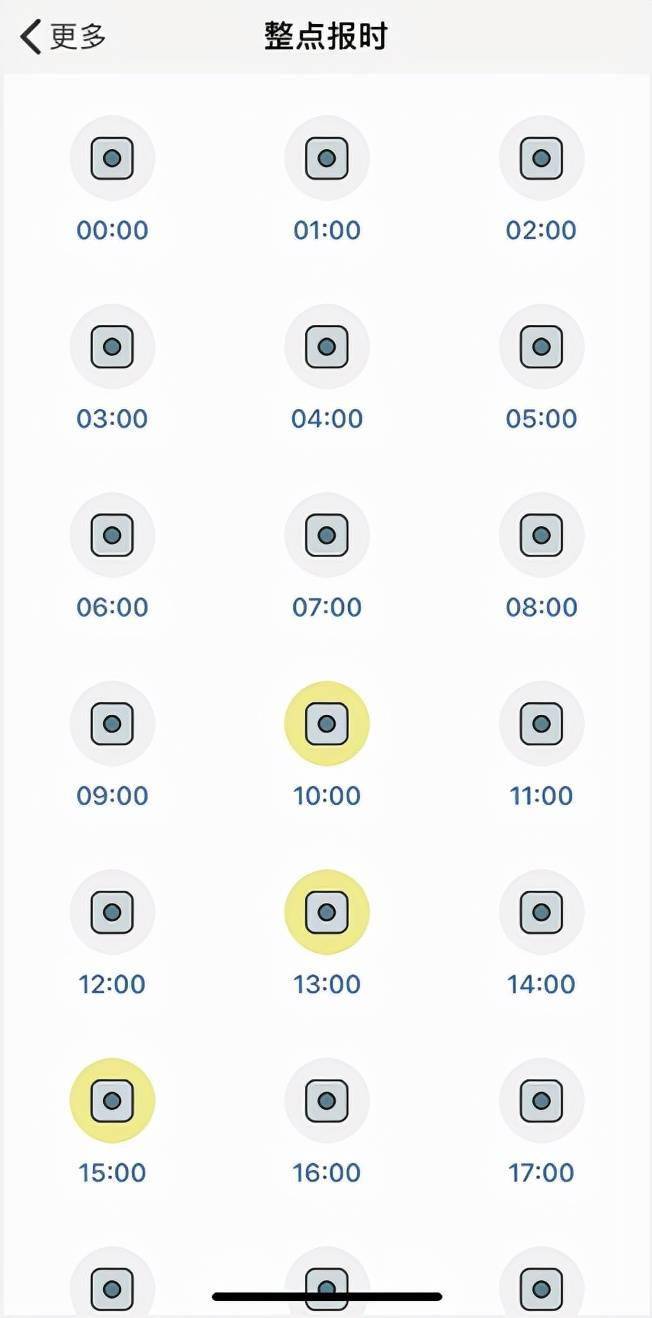Enable the 05:00 time announcement
The image size is (652, 1318).
pyautogui.click(x=541, y=347)
